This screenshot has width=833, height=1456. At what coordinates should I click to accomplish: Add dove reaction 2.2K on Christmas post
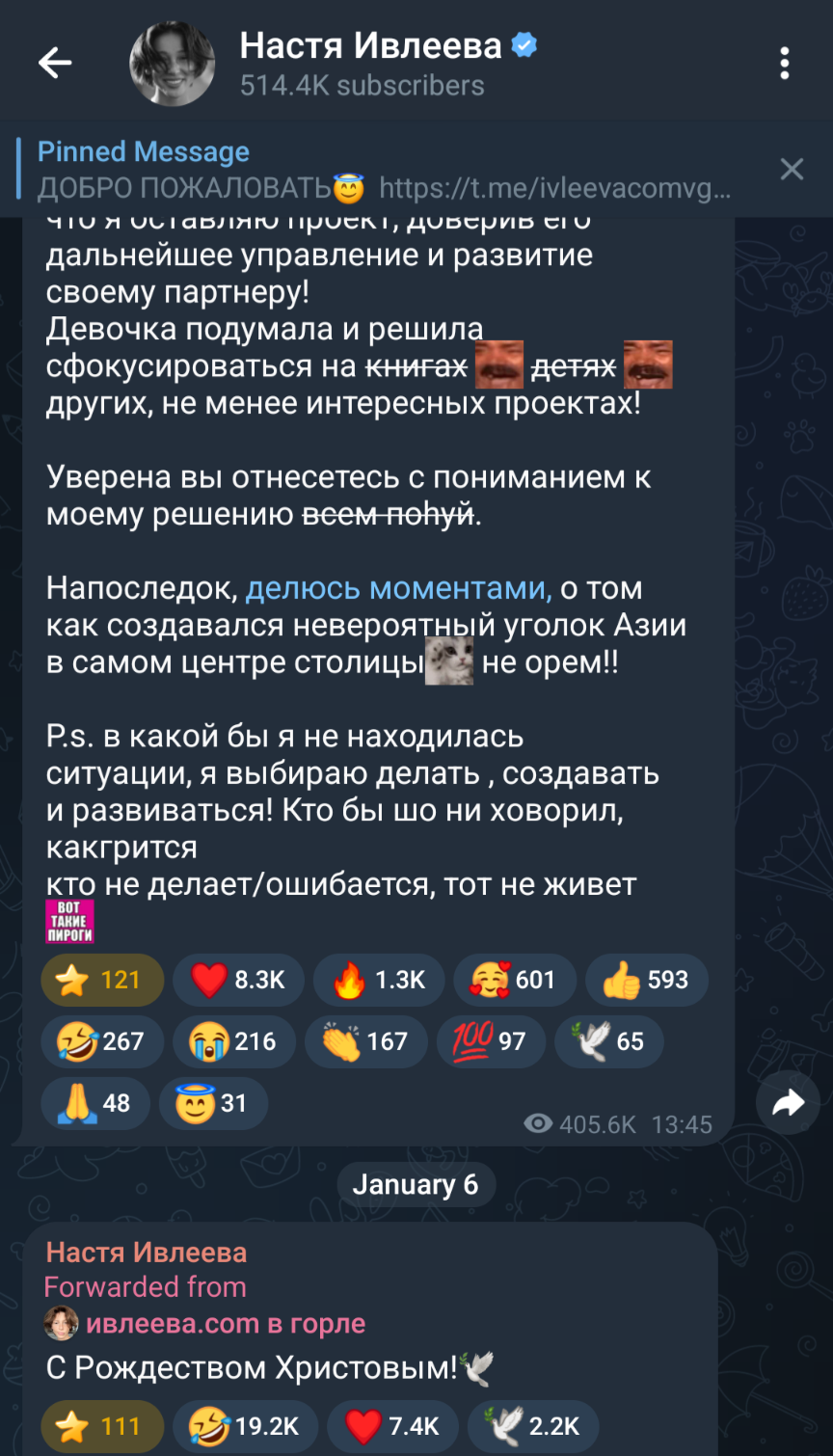click(533, 1427)
